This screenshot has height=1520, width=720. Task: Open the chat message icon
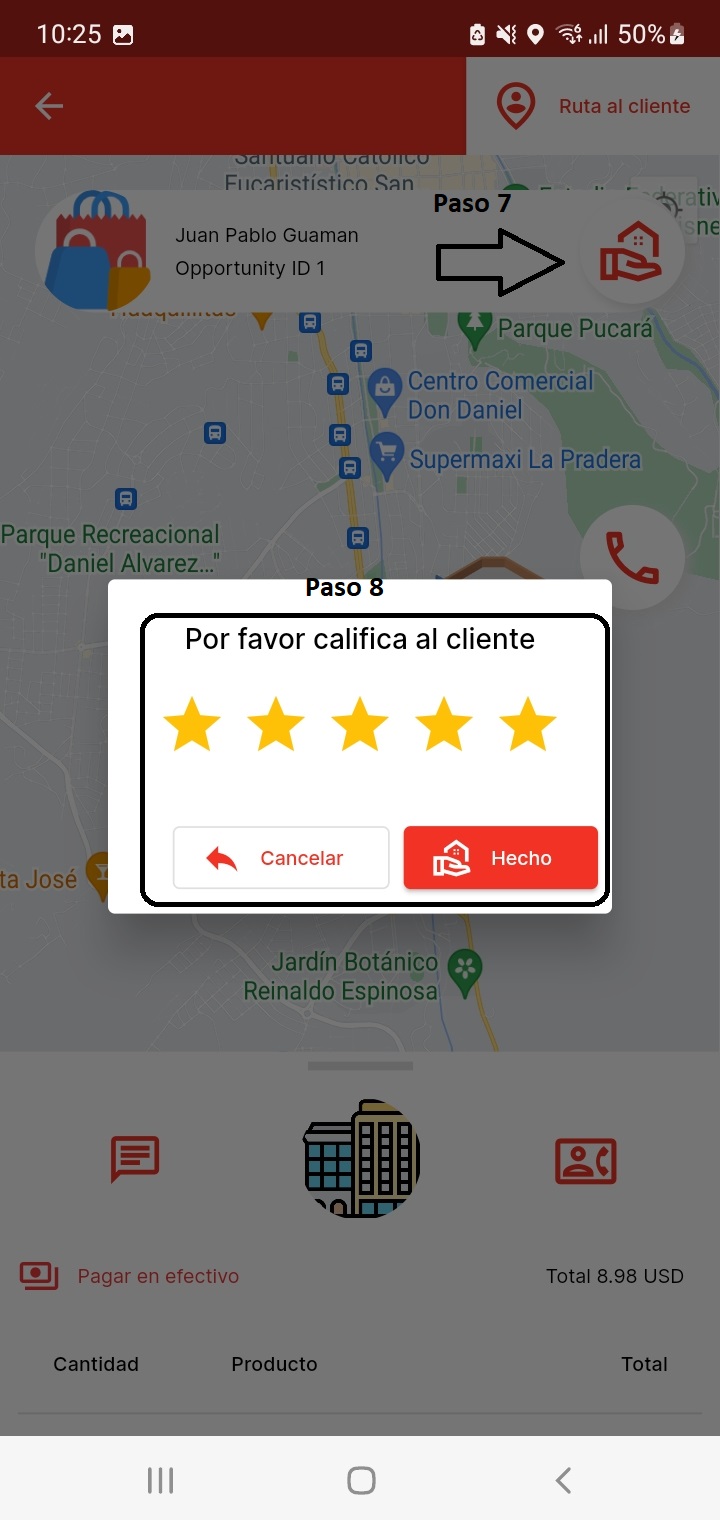(x=135, y=1159)
